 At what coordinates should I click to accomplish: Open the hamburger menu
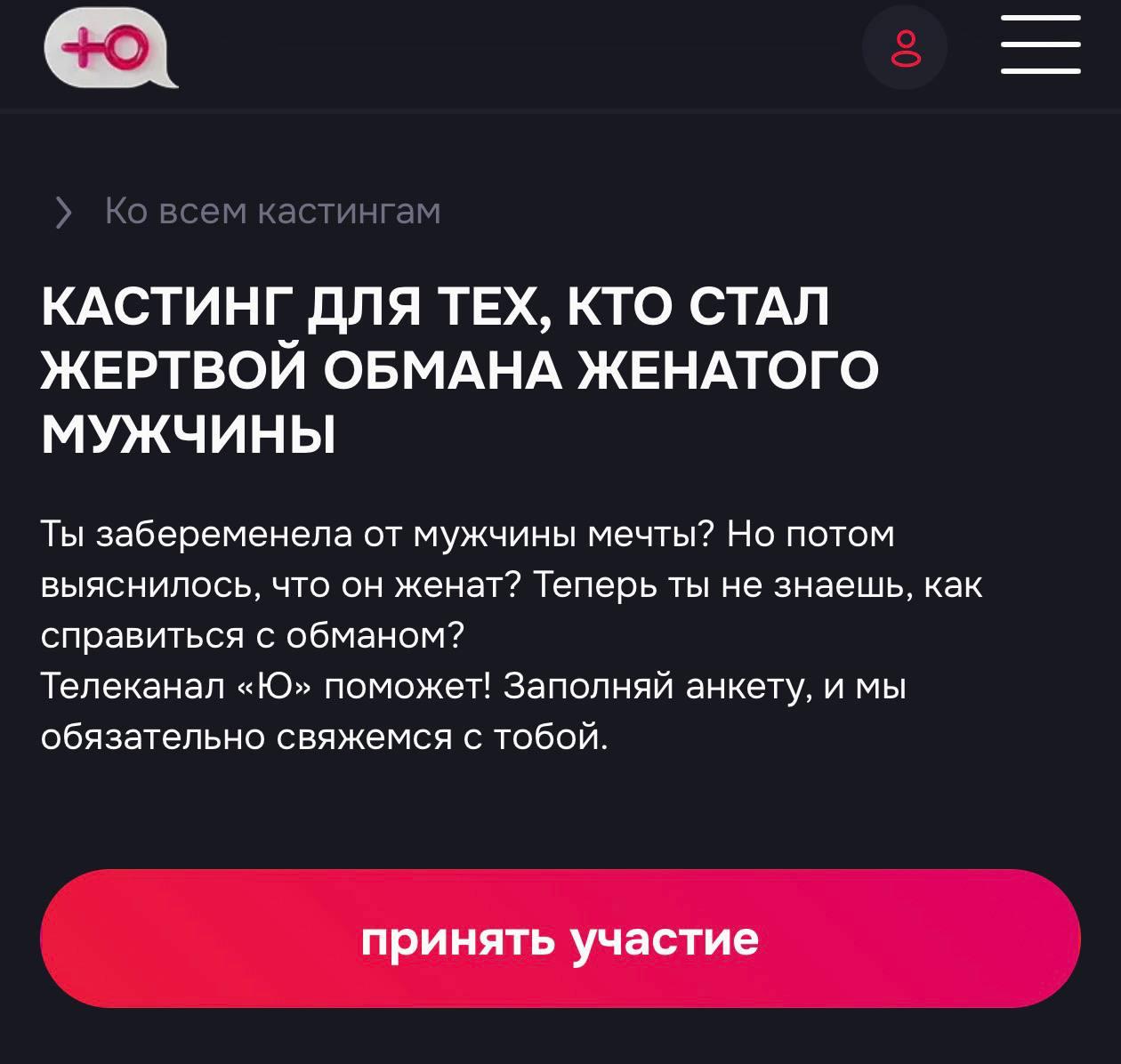(1040, 44)
